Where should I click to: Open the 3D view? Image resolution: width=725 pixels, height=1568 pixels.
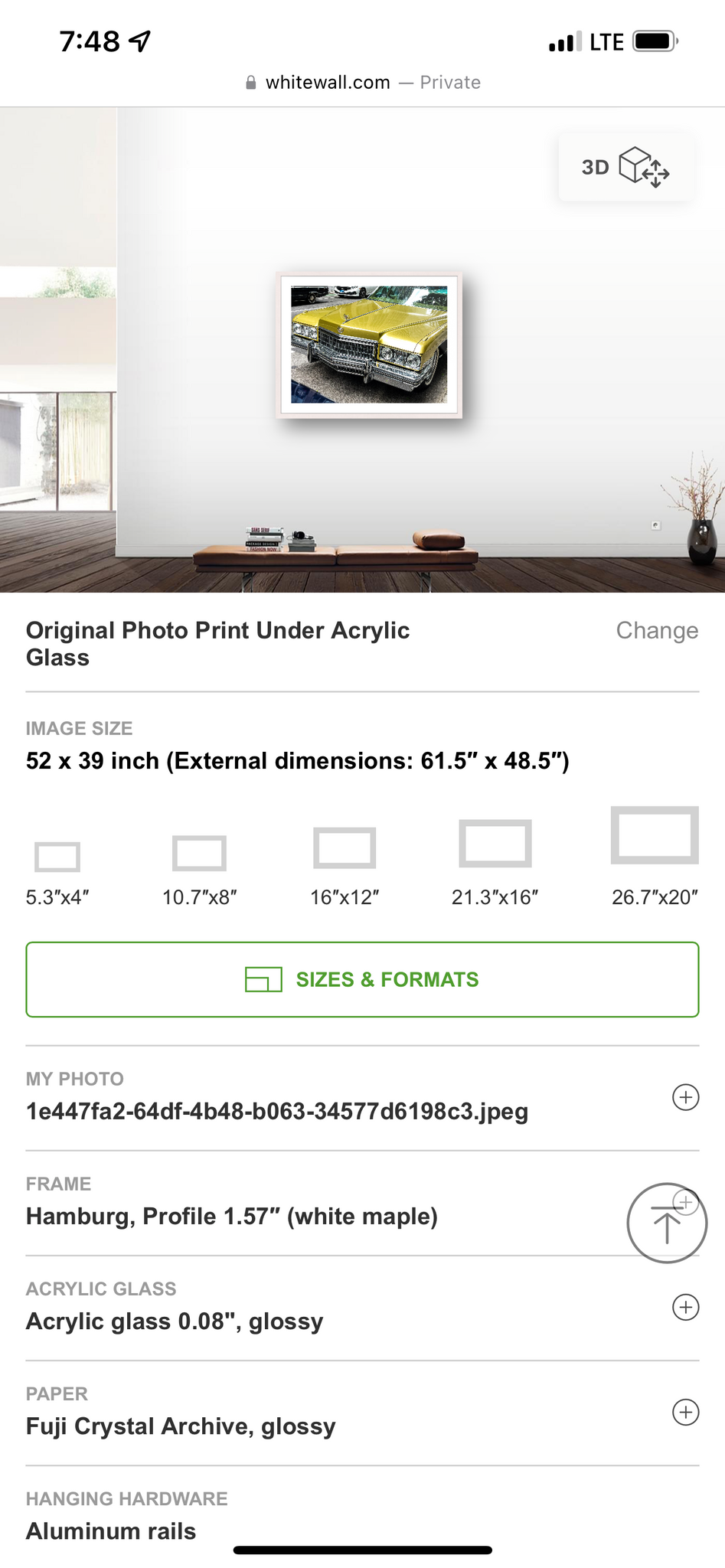click(626, 168)
